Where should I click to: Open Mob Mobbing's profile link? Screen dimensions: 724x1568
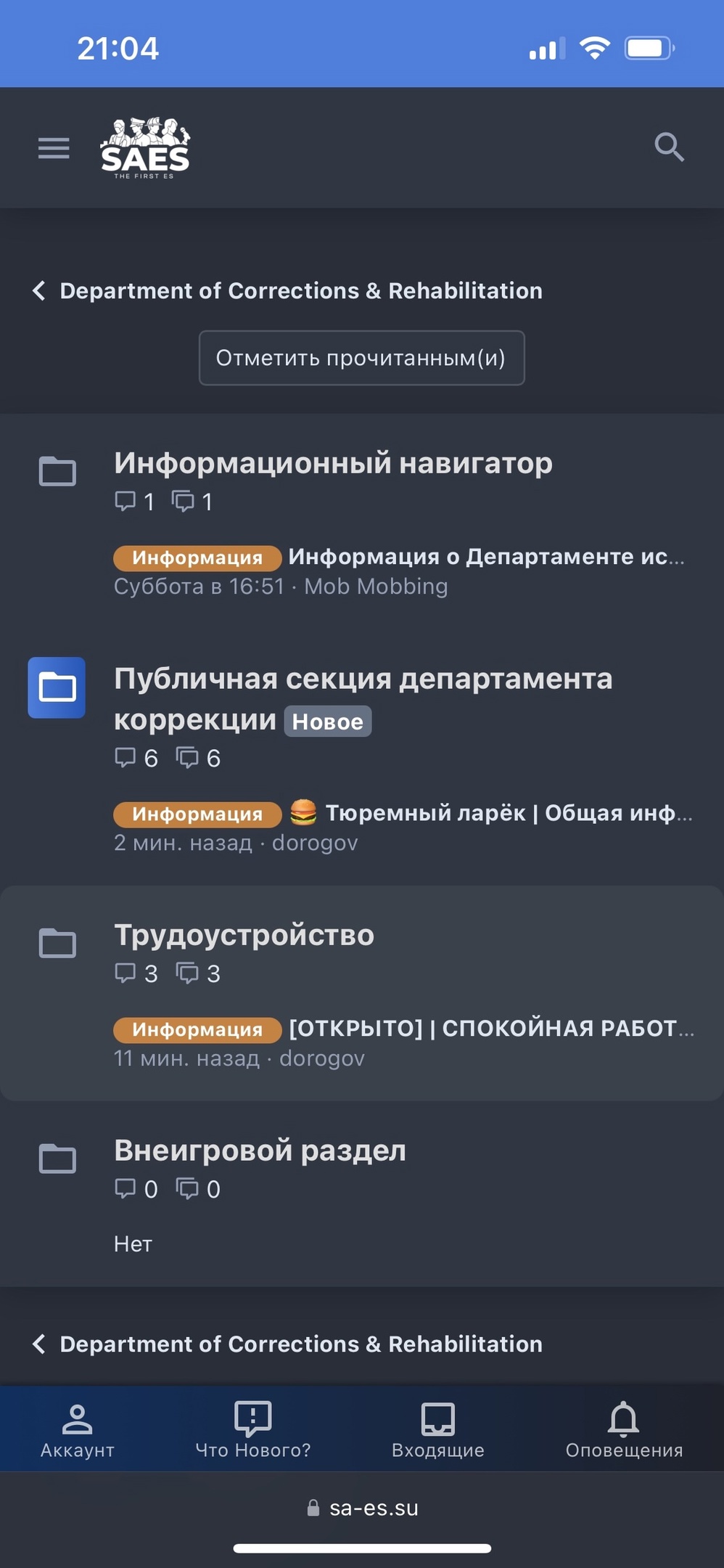pyautogui.click(x=376, y=587)
